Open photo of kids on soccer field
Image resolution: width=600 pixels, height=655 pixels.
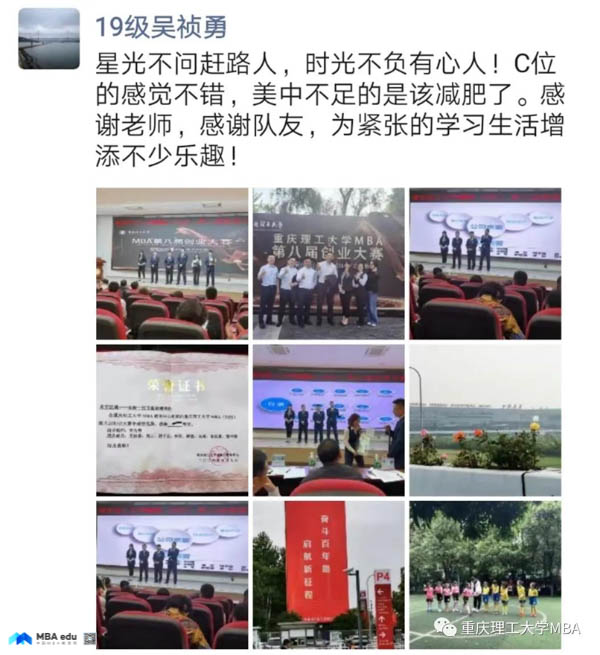click(x=485, y=574)
